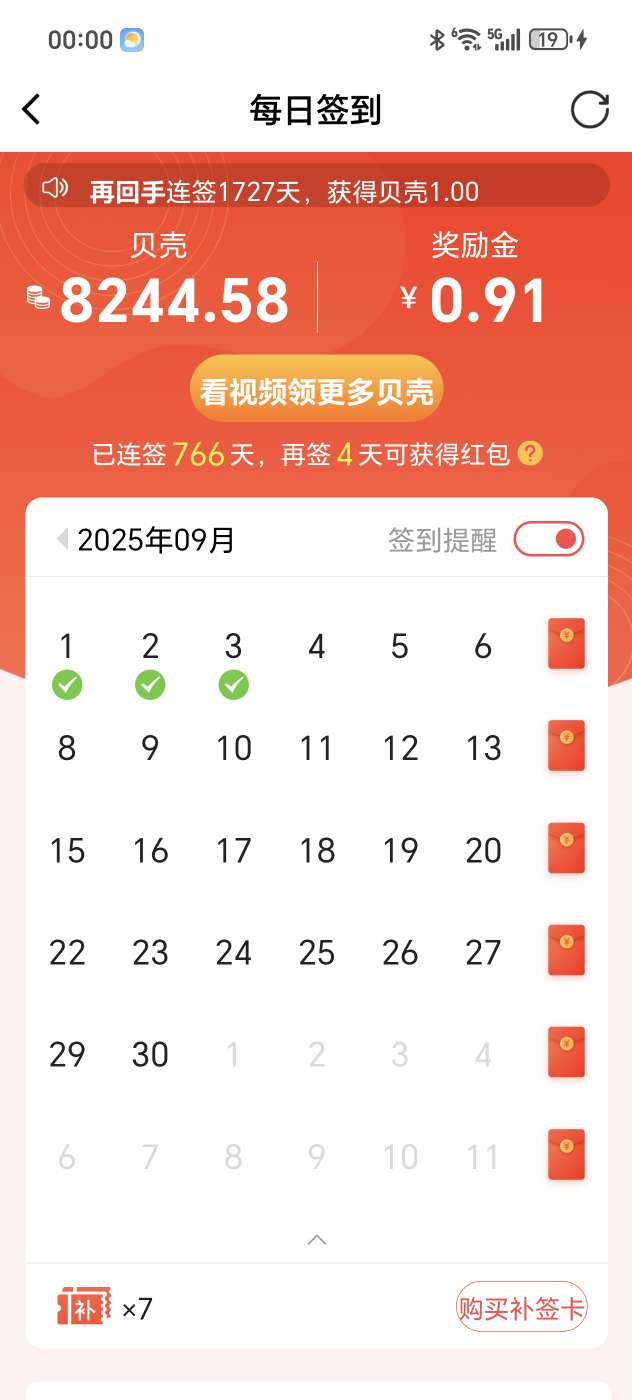Toggle the 签到提醒 switch

[x=548, y=539]
